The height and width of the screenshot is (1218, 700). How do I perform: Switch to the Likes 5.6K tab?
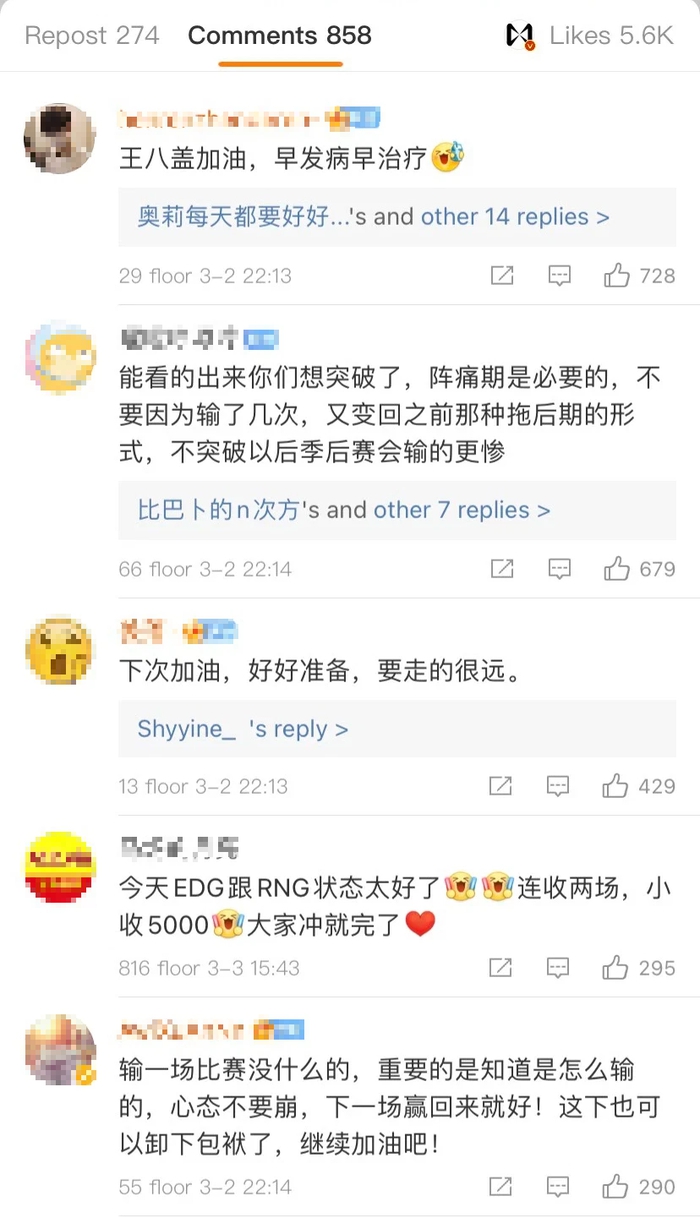point(610,36)
